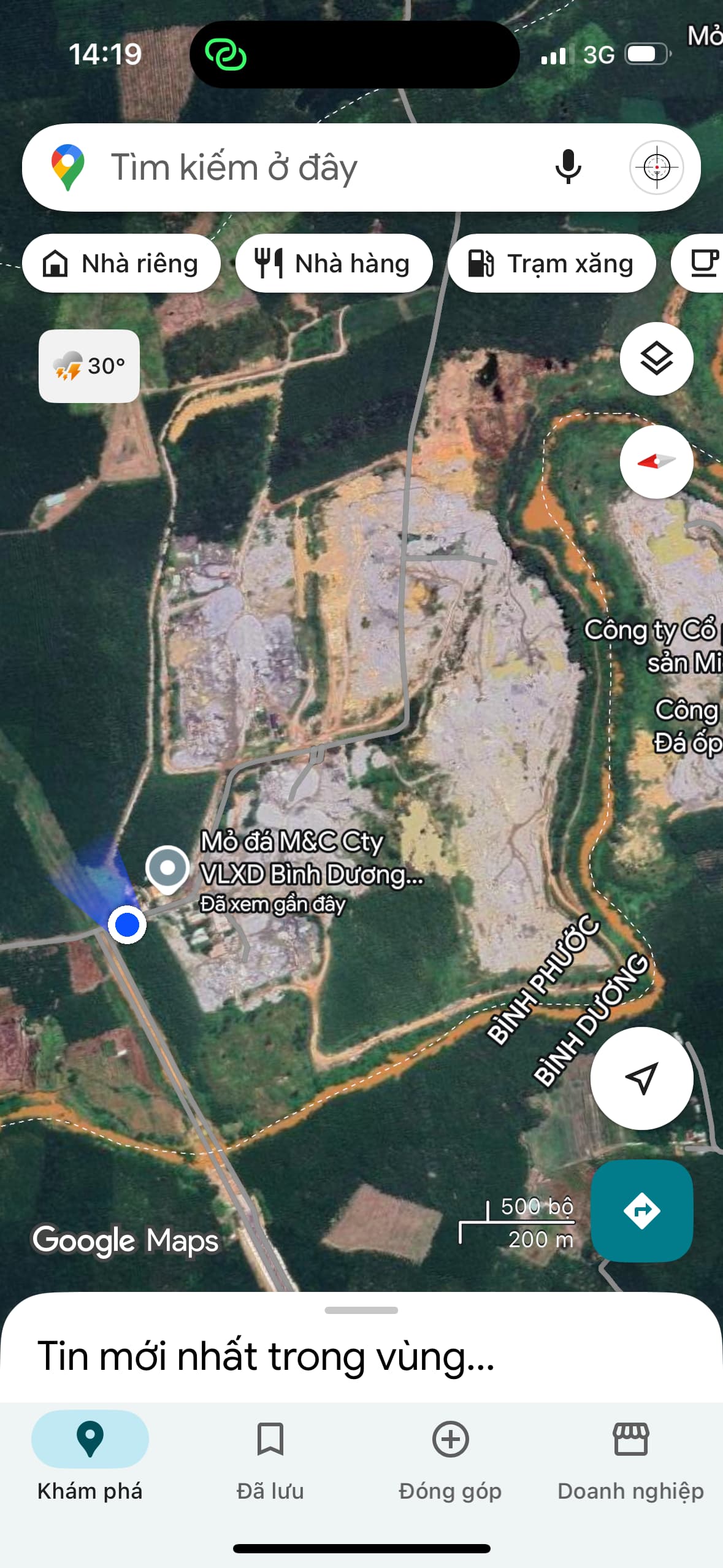Open the 30° weather widget
The image size is (723, 1568).
pyautogui.click(x=90, y=366)
